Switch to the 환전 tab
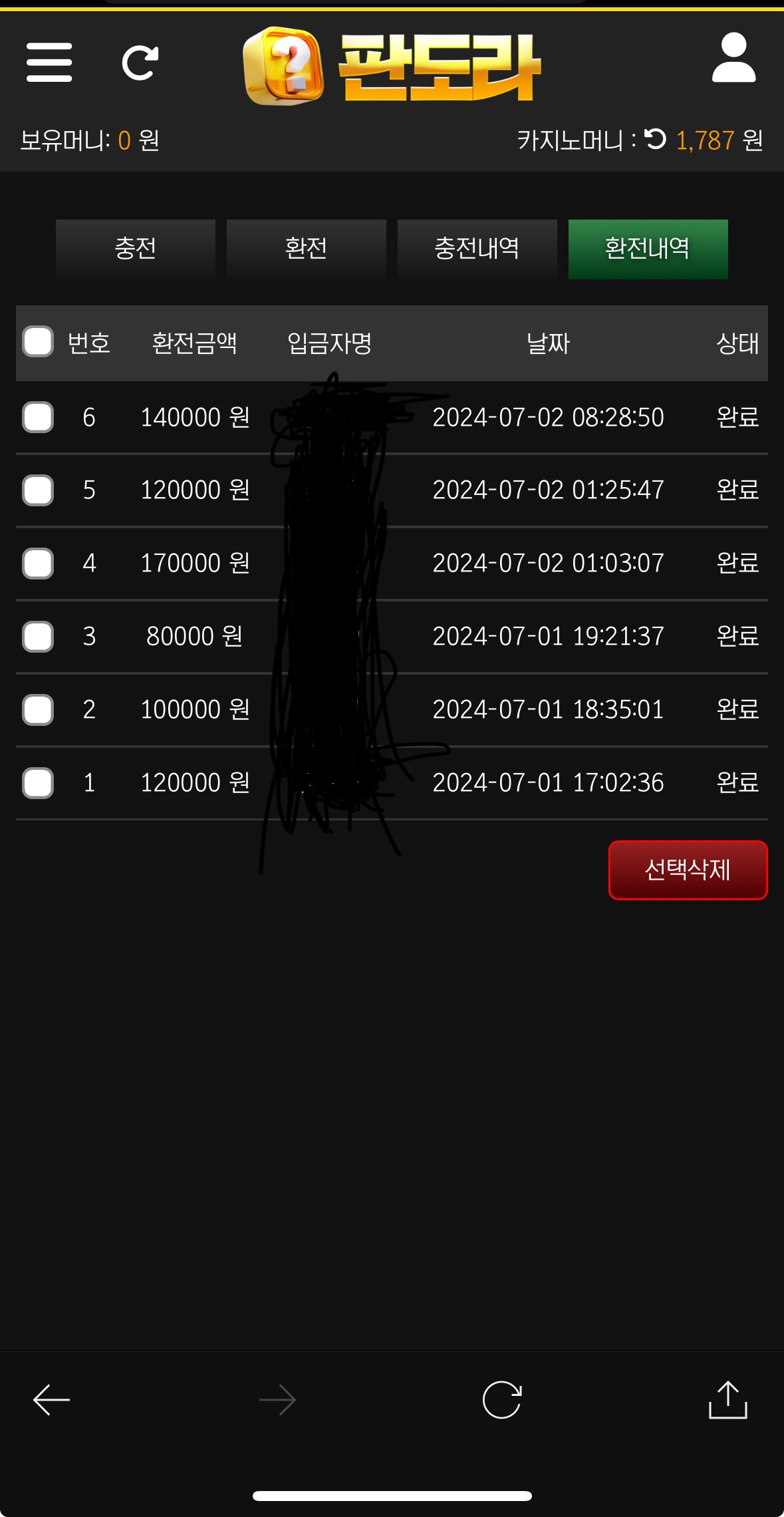This screenshot has width=784, height=1517. pyautogui.click(x=306, y=249)
